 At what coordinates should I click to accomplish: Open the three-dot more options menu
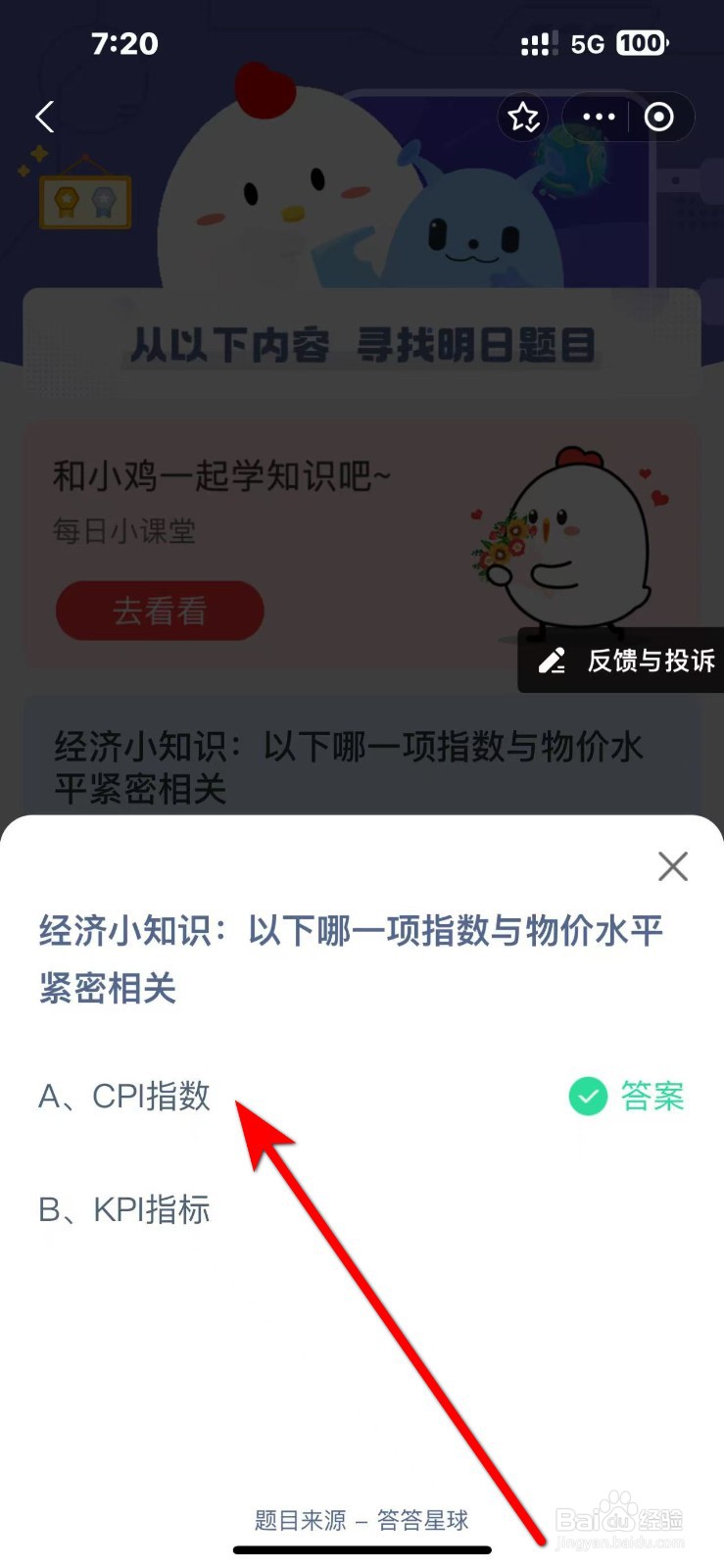pyautogui.click(x=599, y=118)
